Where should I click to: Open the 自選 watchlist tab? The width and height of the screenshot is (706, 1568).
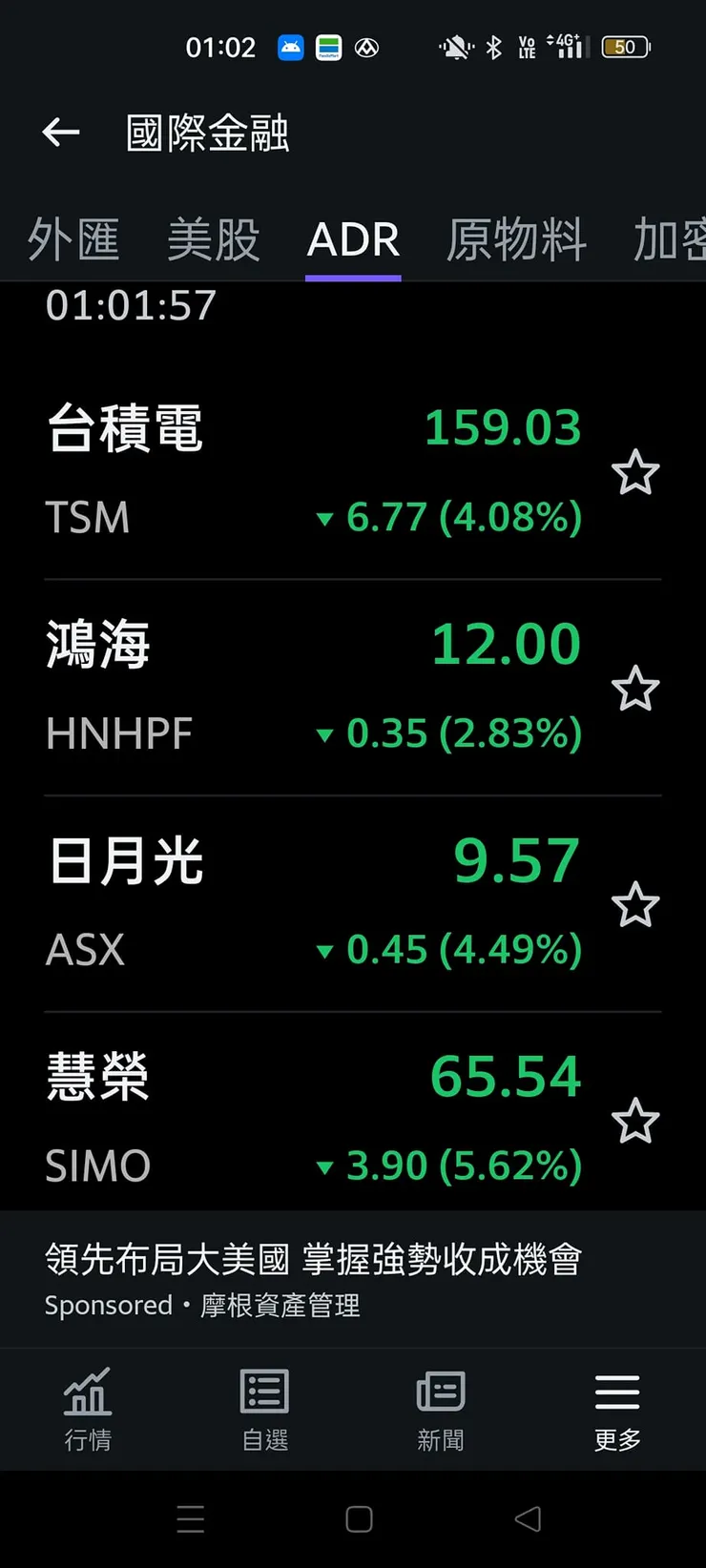pyautogui.click(x=264, y=1409)
